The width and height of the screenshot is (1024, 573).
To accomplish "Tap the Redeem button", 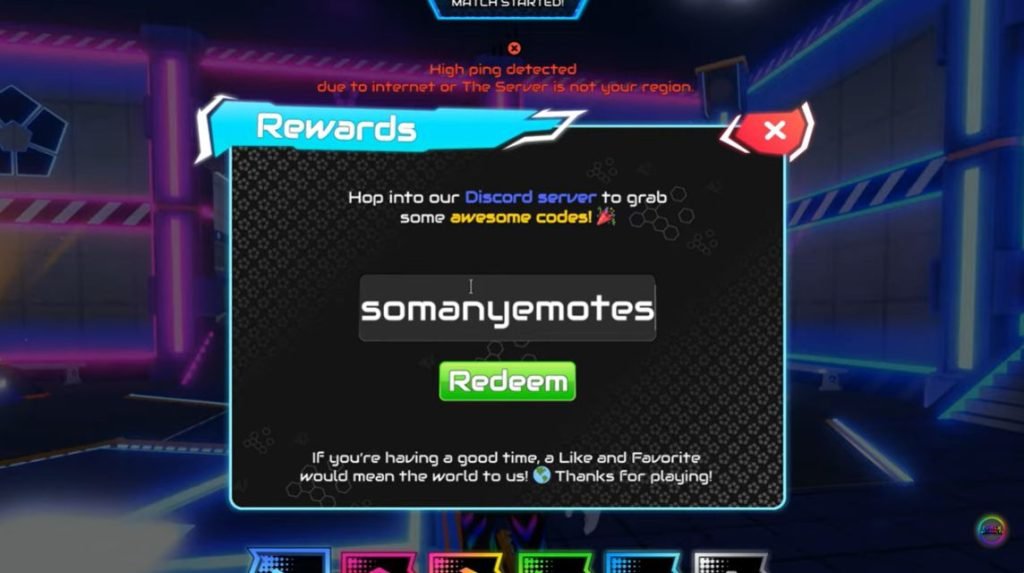I will tap(508, 381).
